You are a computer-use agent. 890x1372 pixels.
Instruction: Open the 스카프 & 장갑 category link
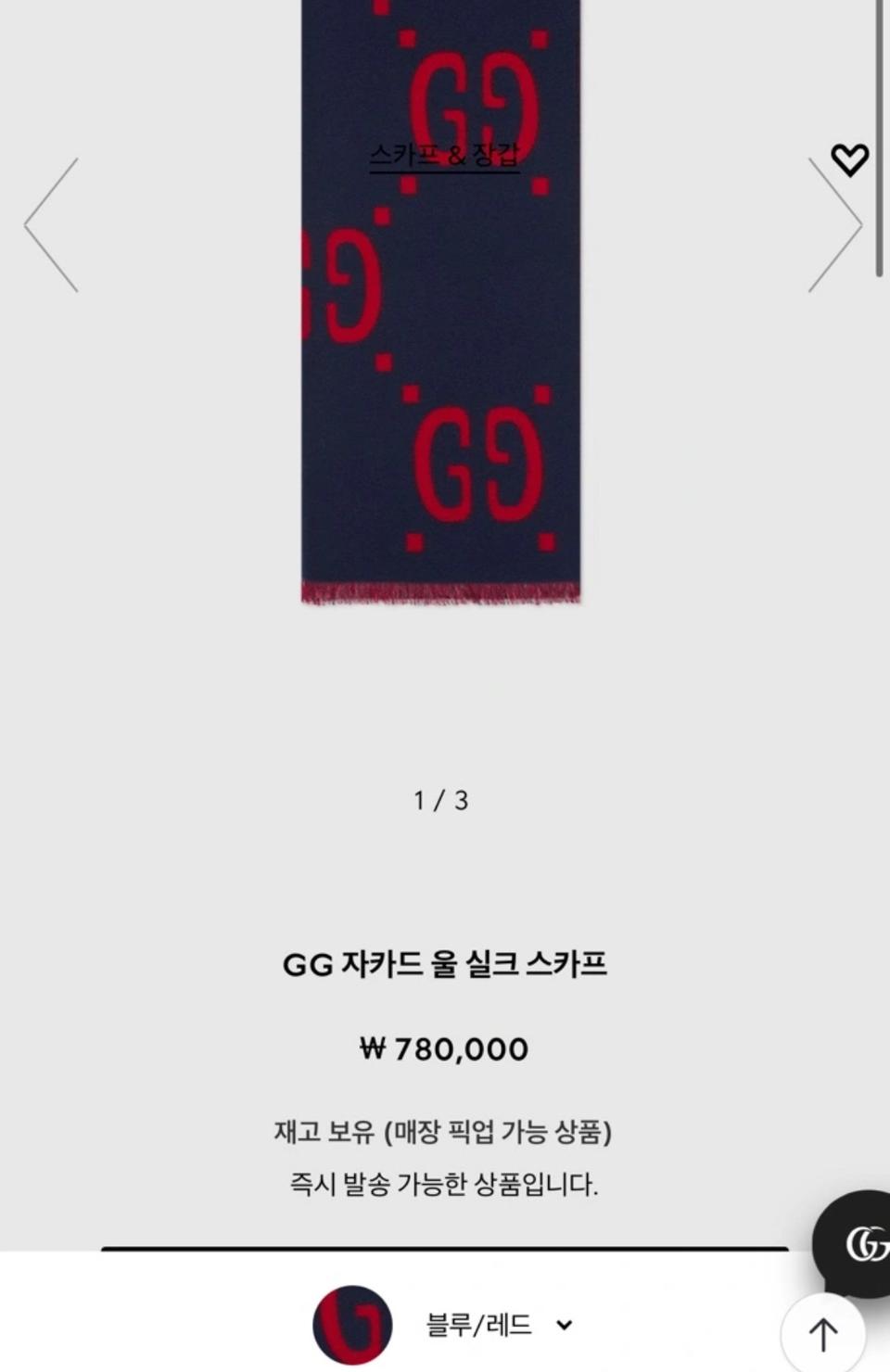tap(444, 155)
